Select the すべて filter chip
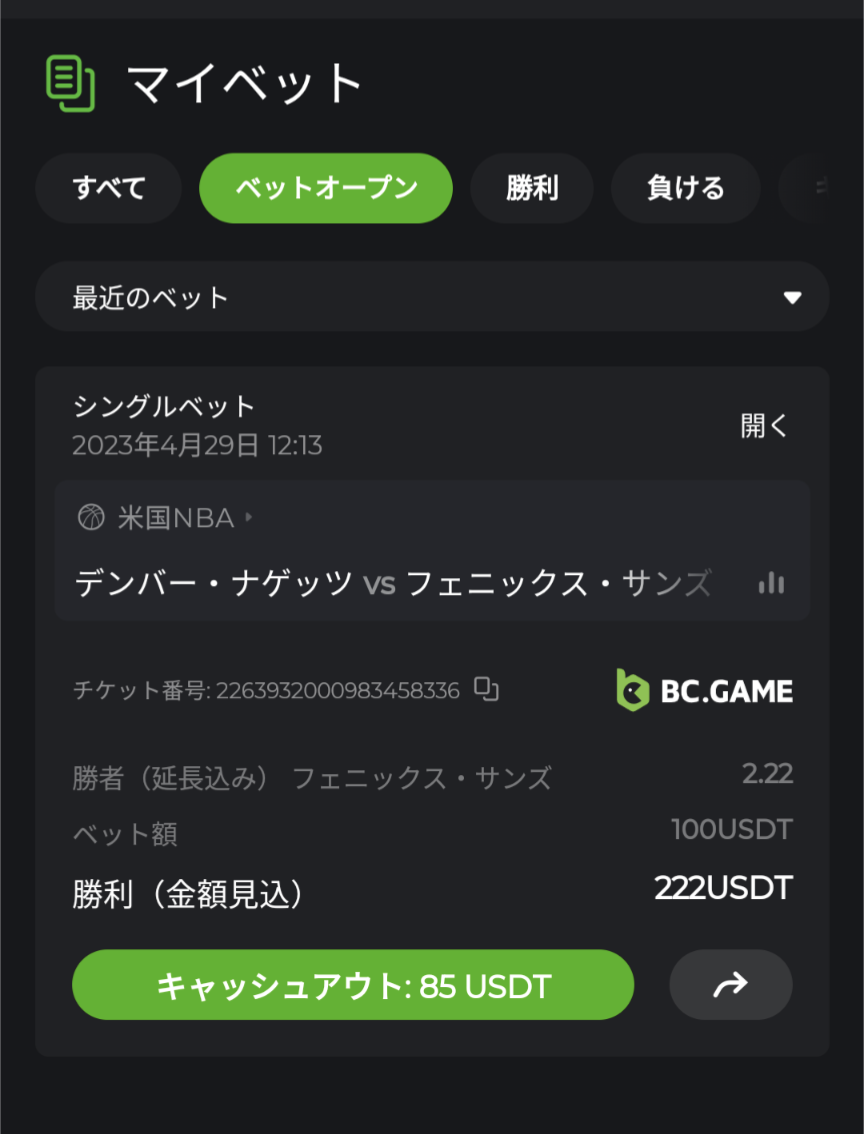 point(109,188)
